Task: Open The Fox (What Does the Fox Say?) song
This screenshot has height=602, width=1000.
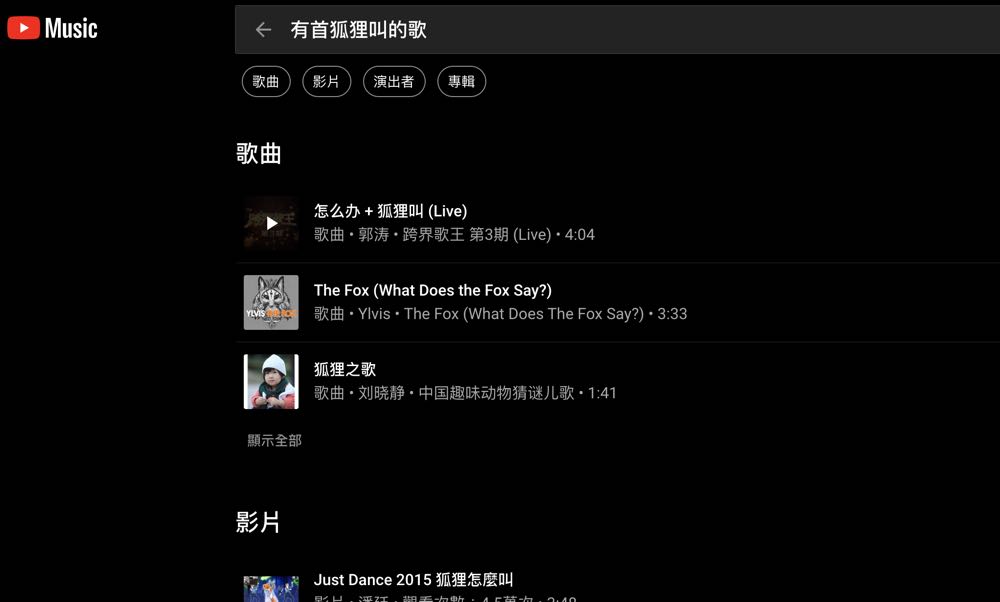Action: click(432, 291)
